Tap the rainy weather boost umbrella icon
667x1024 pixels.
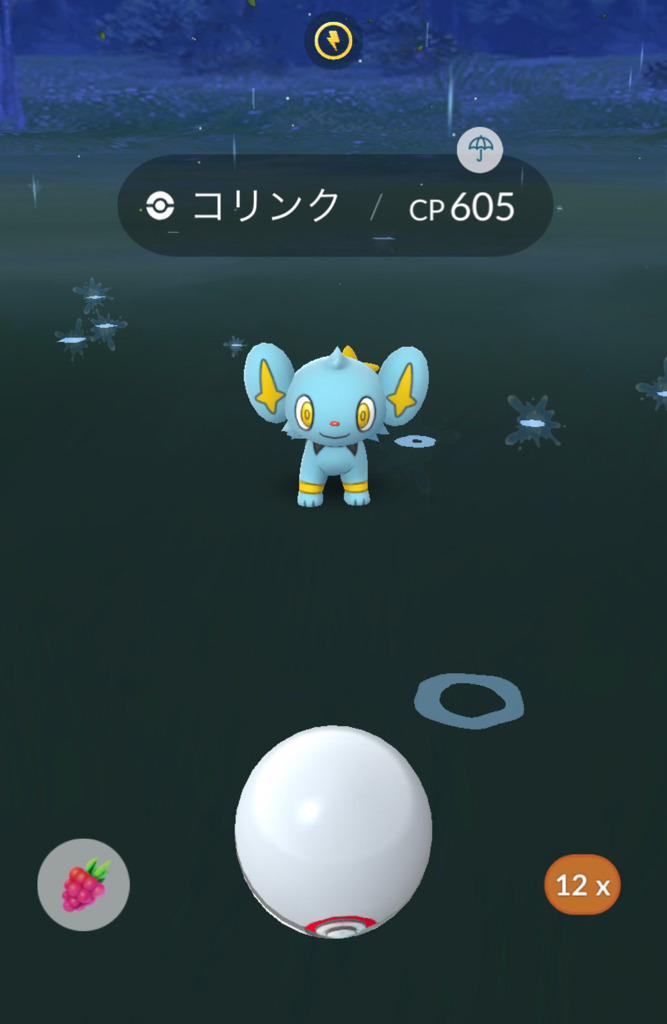click(480, 150)
